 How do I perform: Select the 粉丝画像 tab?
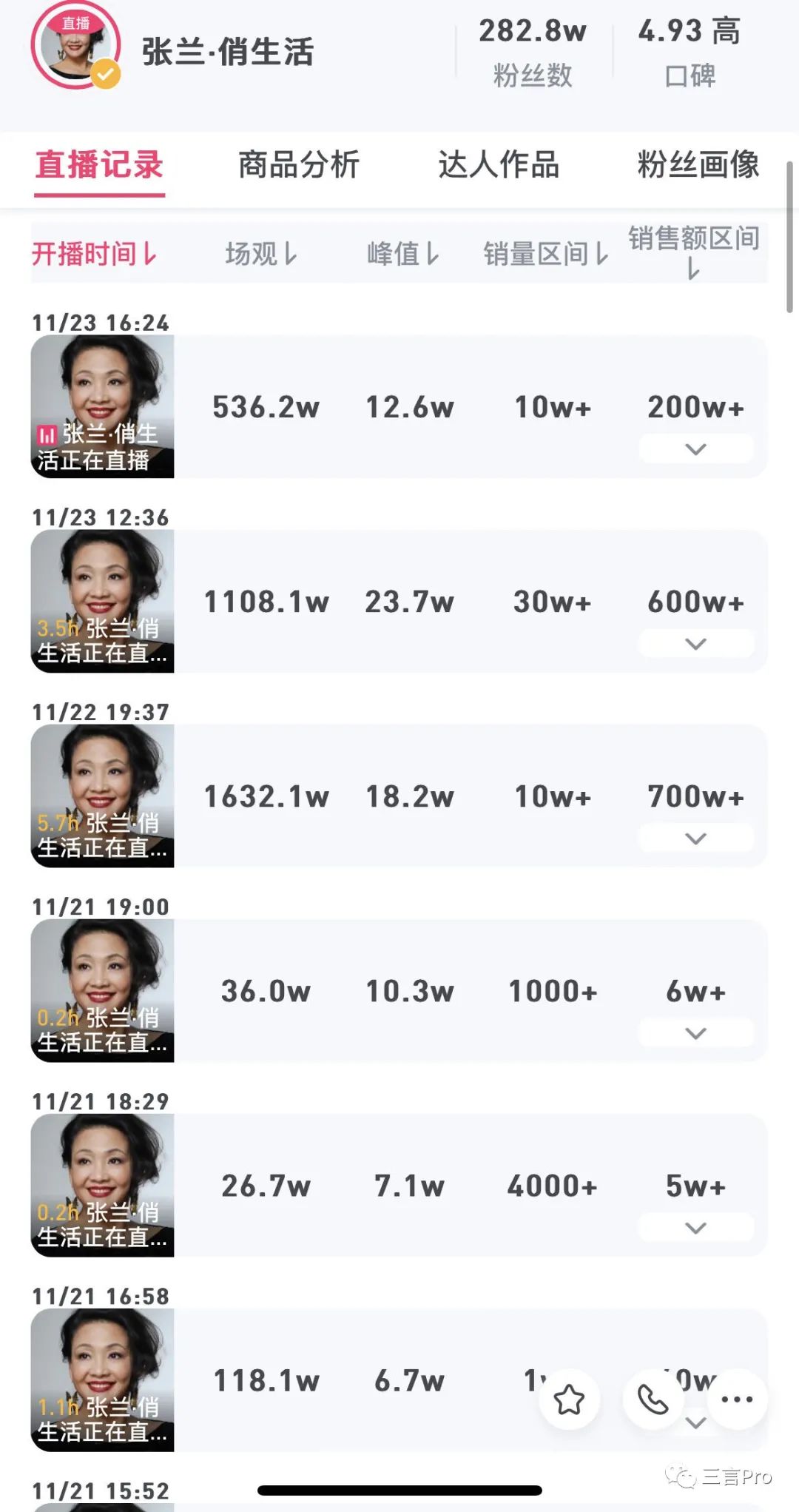[698, 164]
